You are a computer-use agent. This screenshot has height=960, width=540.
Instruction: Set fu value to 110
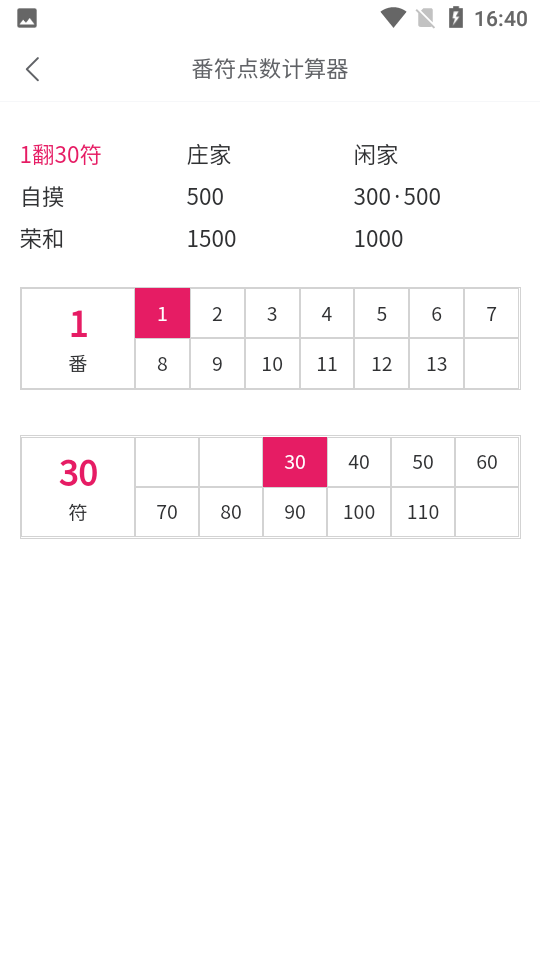(423, 512)
